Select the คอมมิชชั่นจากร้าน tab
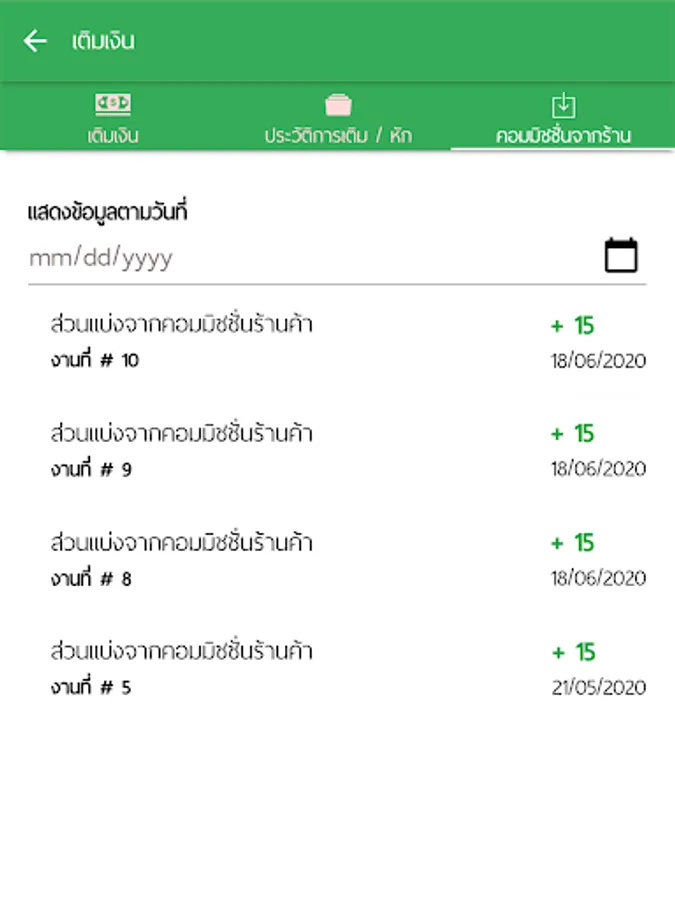The image size is (675, 900). coord(563,118)
